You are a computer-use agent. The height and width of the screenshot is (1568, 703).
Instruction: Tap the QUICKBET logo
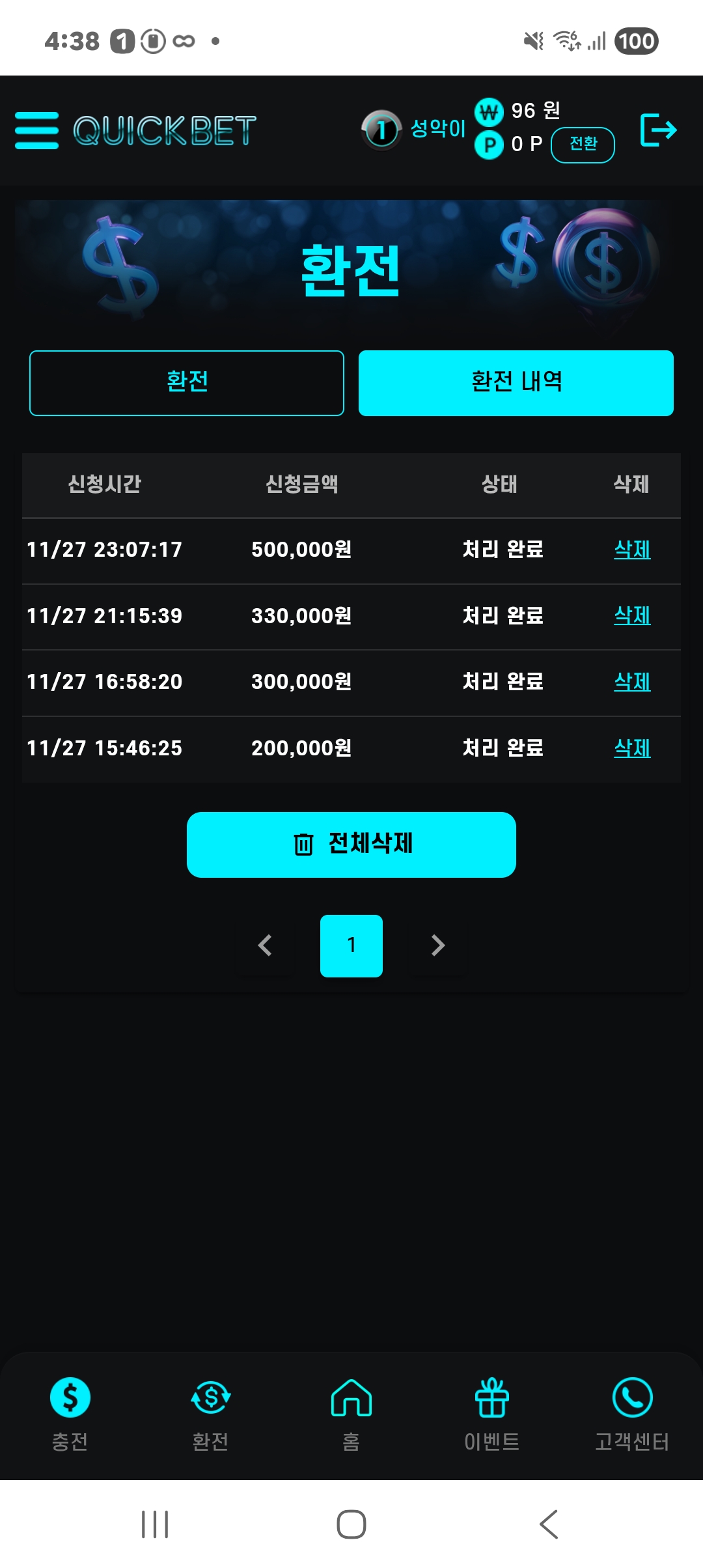(163, 130)
